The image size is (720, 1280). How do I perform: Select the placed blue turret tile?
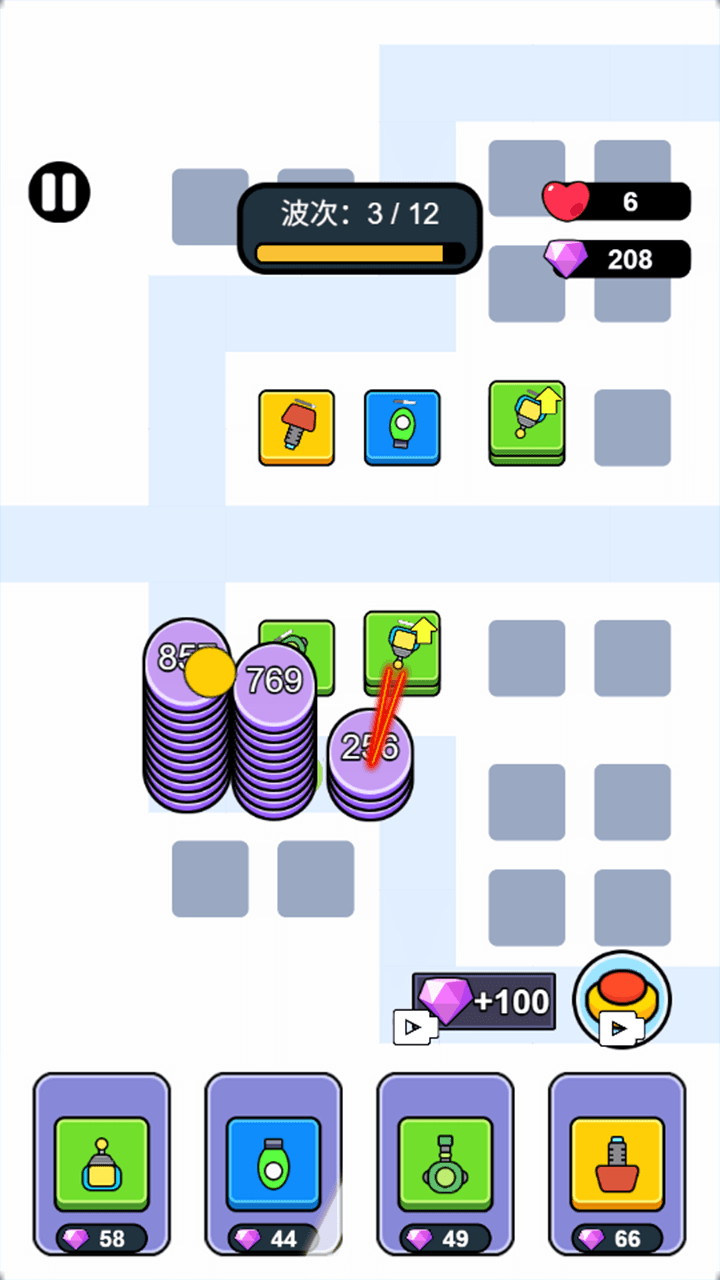[x=402, y=427]
